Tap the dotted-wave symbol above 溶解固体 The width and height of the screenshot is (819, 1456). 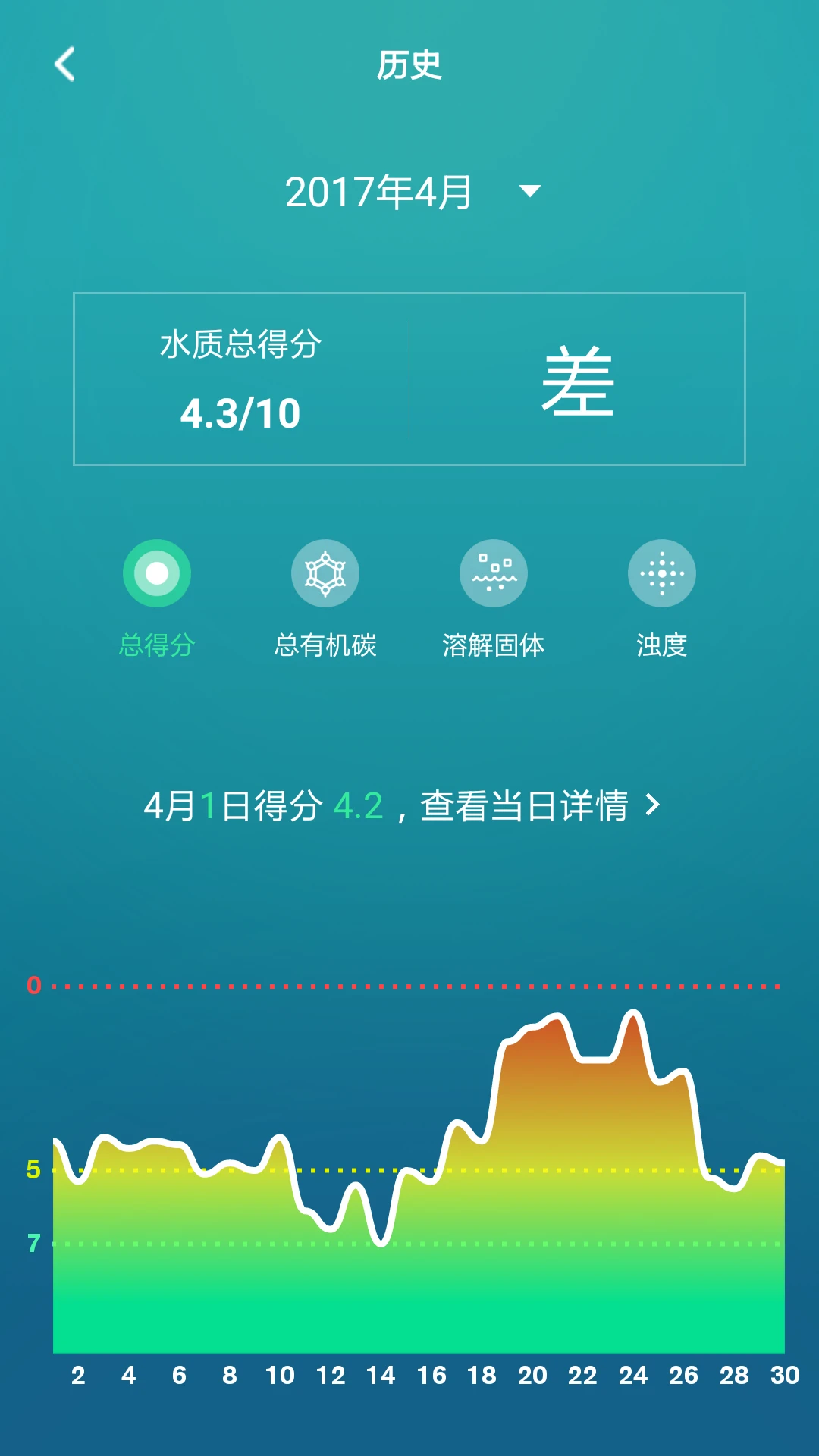tap(494, 574)
